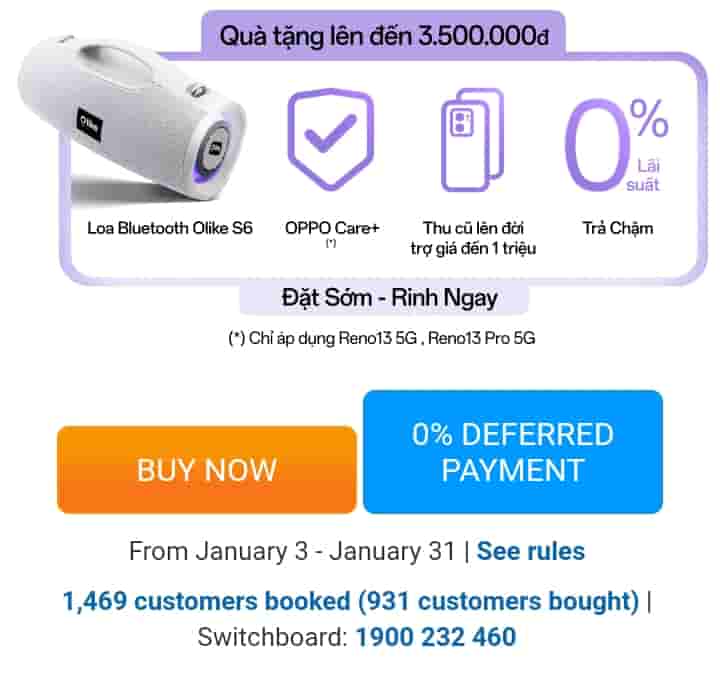720x700 pixels.
Task: Tap the BUY NOW button
Action: (206, 470)
